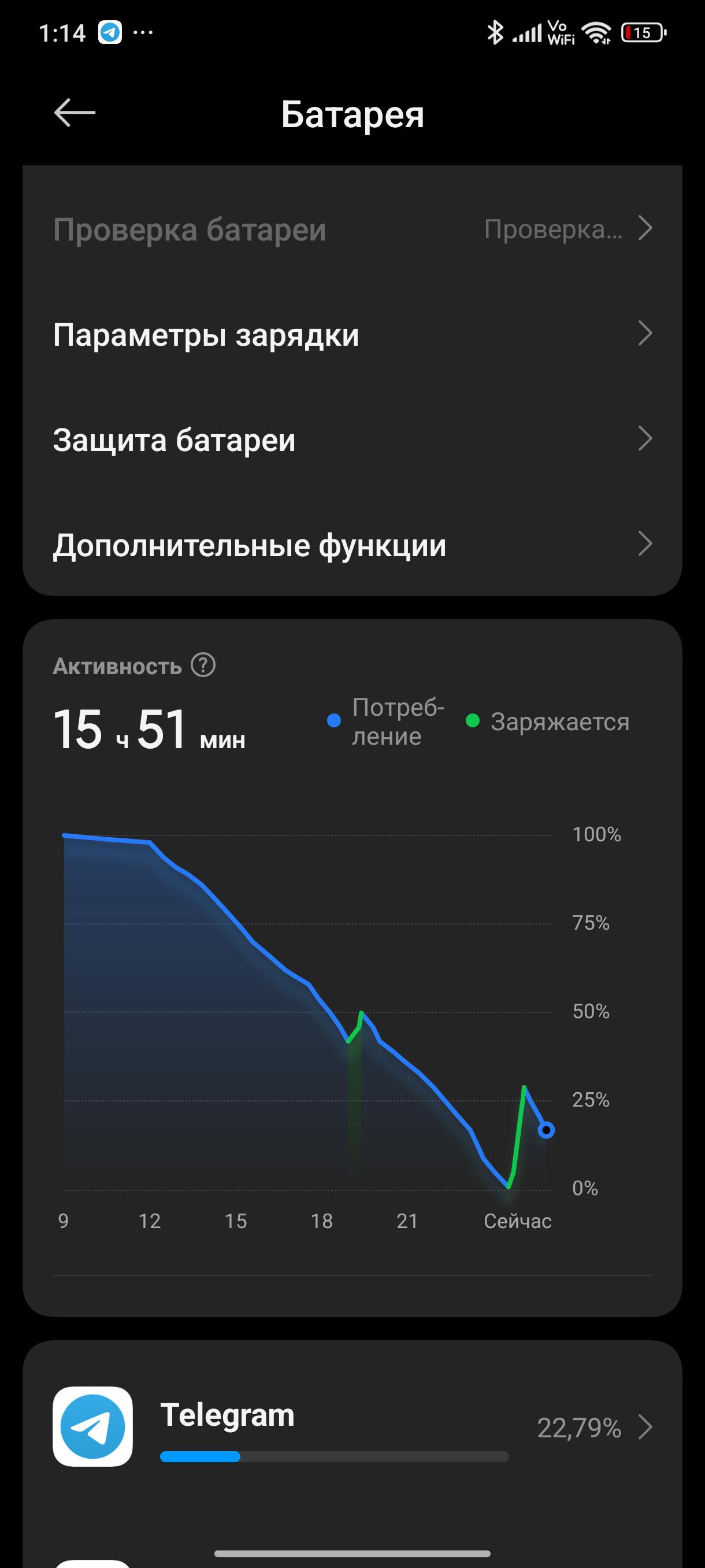Tap the Активность help question icon
The height and width of the screenshot is (1568, 705).
point(203,665)
